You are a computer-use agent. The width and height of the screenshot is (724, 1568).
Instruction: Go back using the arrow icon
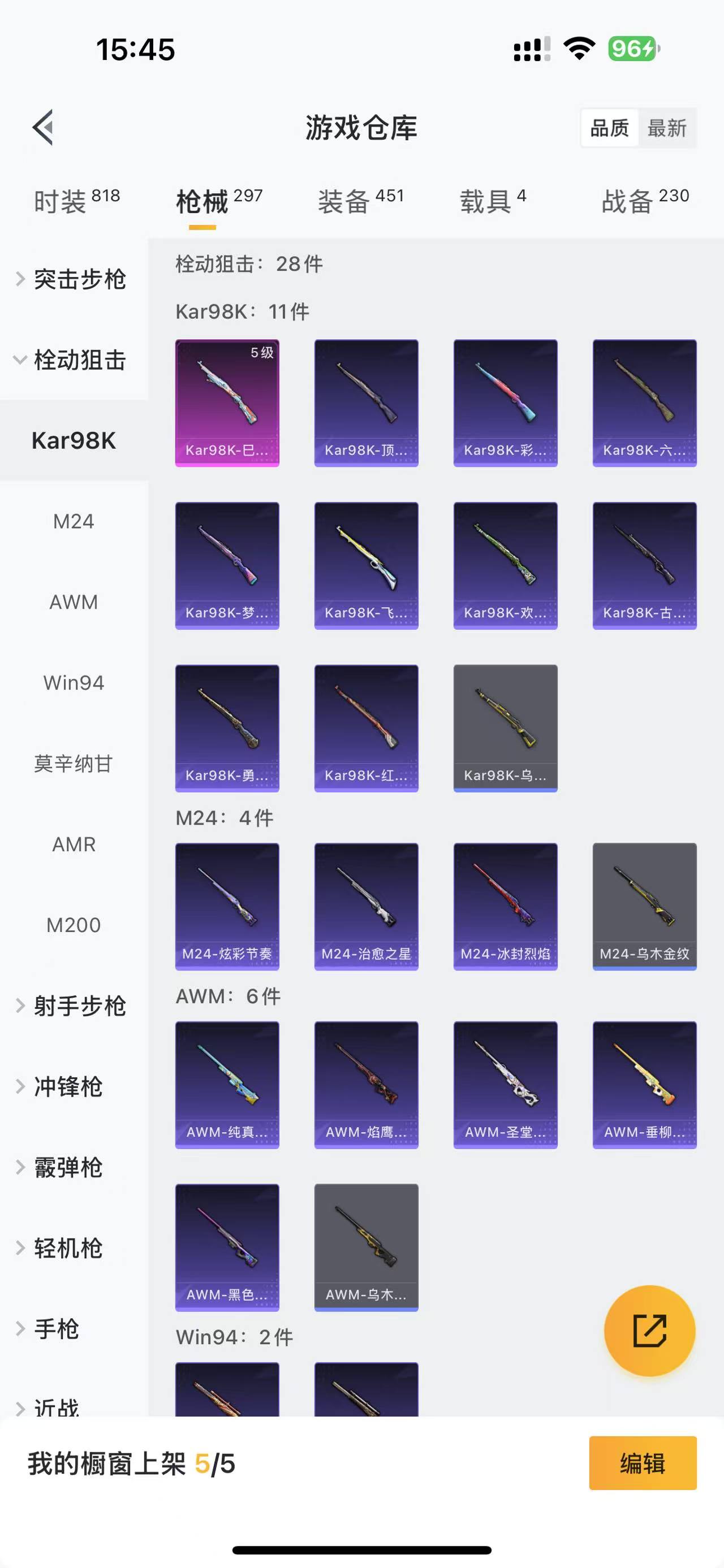pyautogui.click(x=42, y=127)
